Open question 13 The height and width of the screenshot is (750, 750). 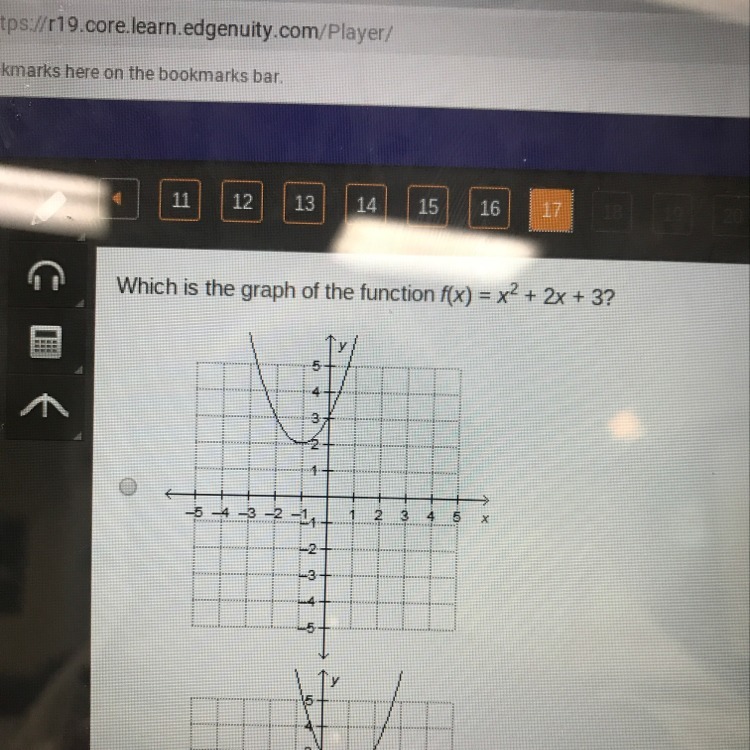[x=304, y=203]
